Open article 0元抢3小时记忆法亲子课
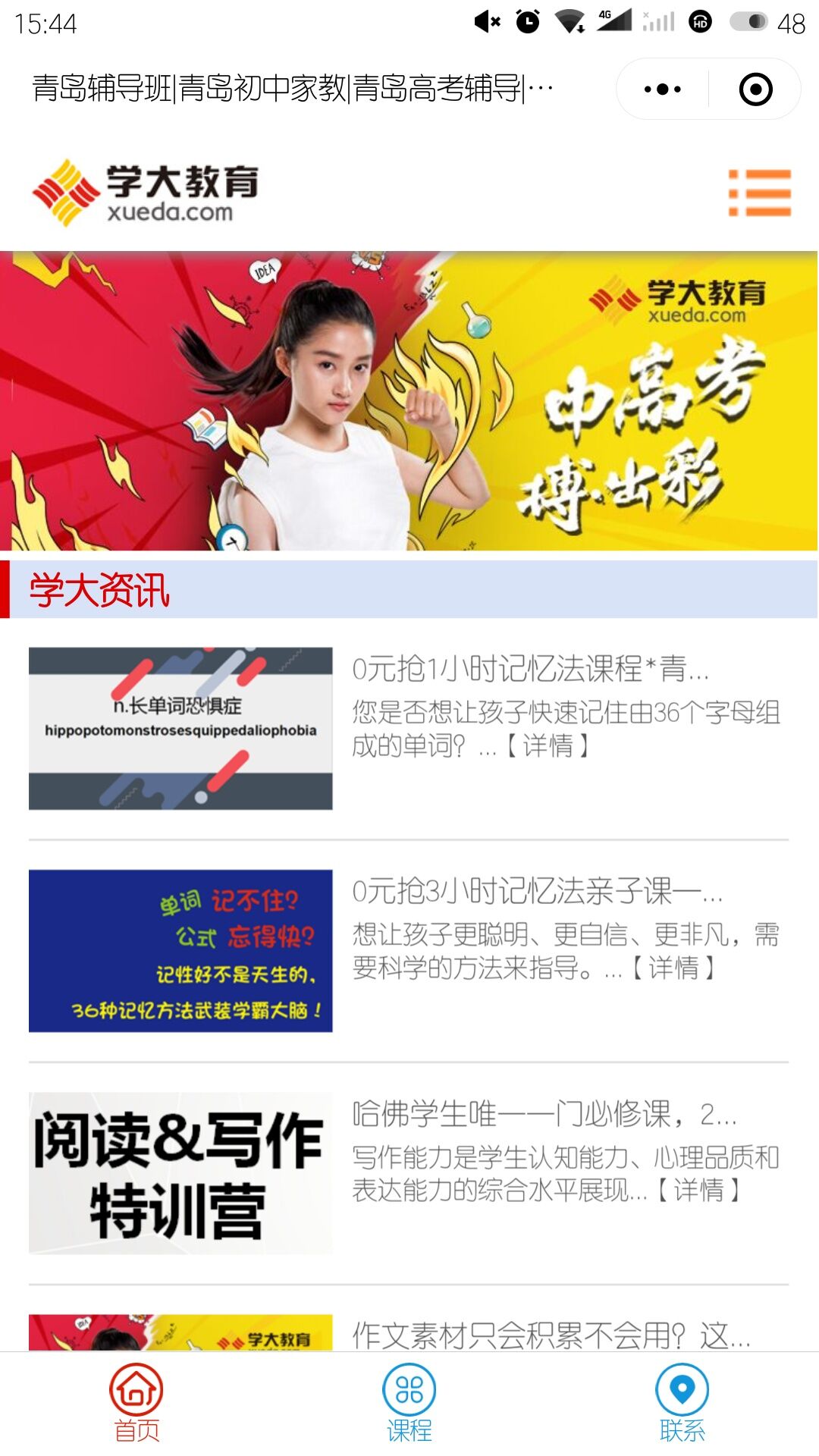819x1456 pixels. (537, 892)
